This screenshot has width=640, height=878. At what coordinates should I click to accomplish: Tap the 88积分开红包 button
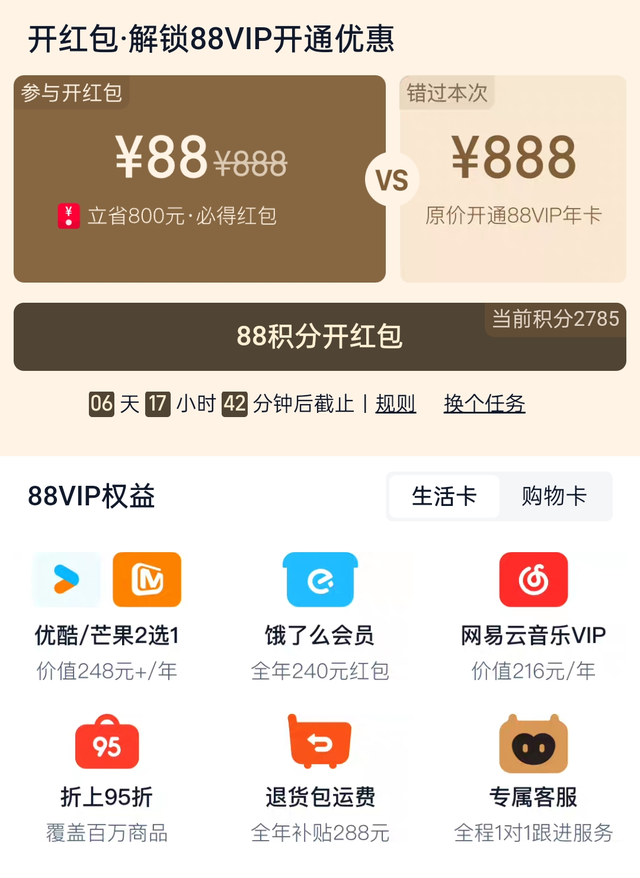(319, 337)
